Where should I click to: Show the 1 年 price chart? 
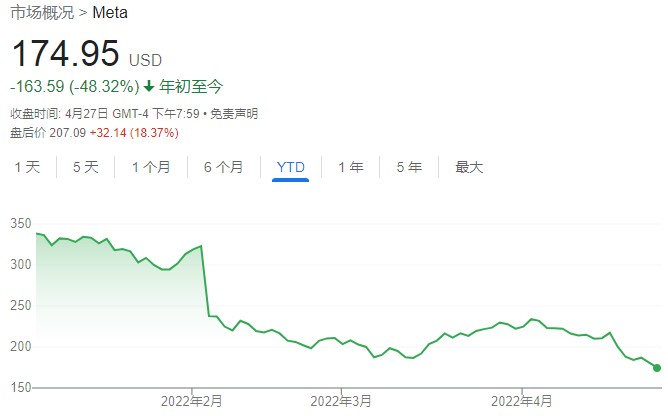(x=350, y=168)
